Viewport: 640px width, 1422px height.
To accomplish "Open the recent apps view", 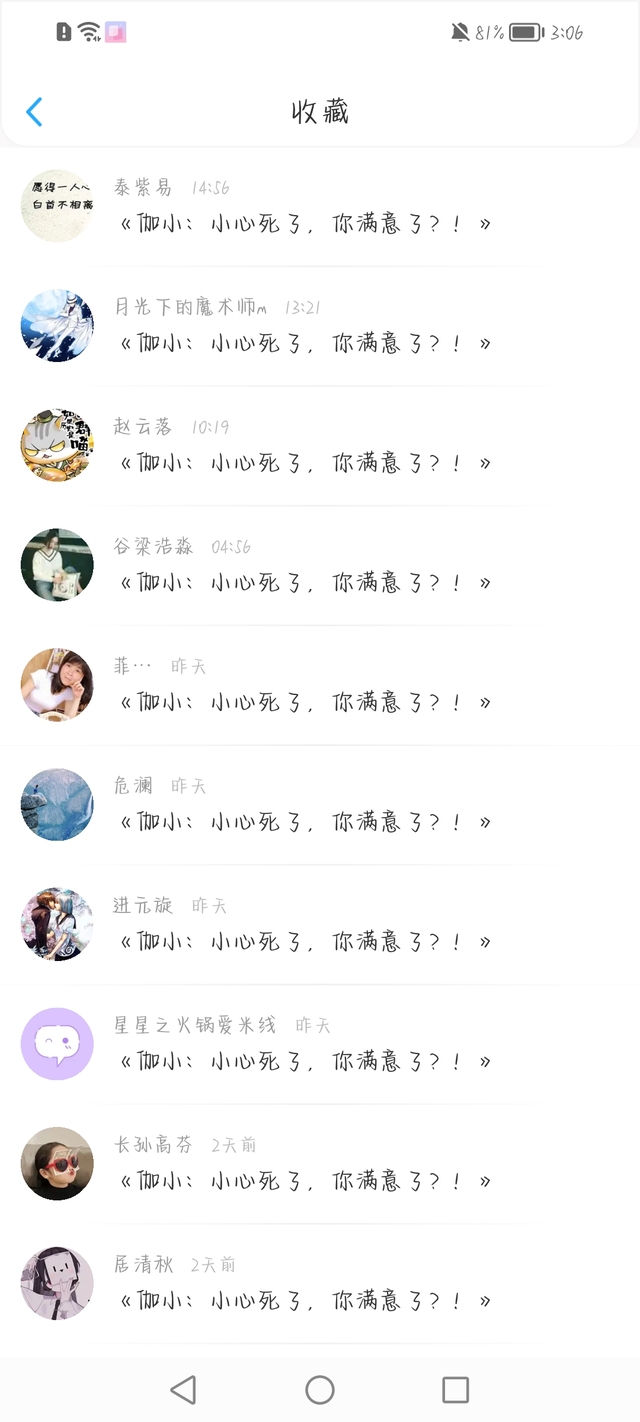I will point(455,1389).
